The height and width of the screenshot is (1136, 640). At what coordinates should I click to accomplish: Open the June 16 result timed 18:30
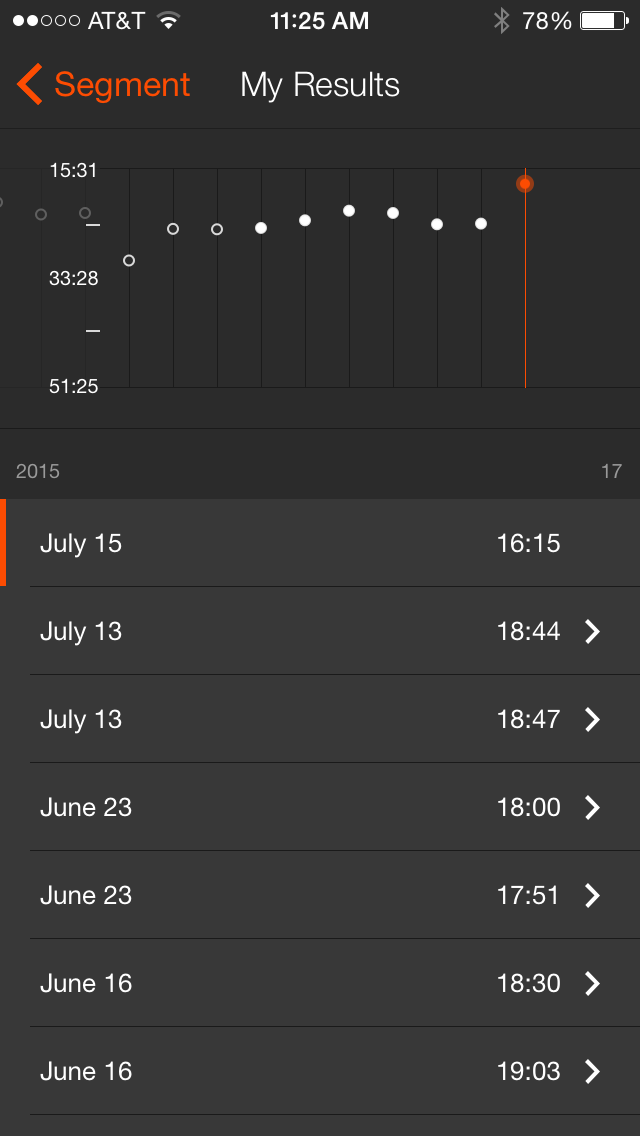(320, 983)
